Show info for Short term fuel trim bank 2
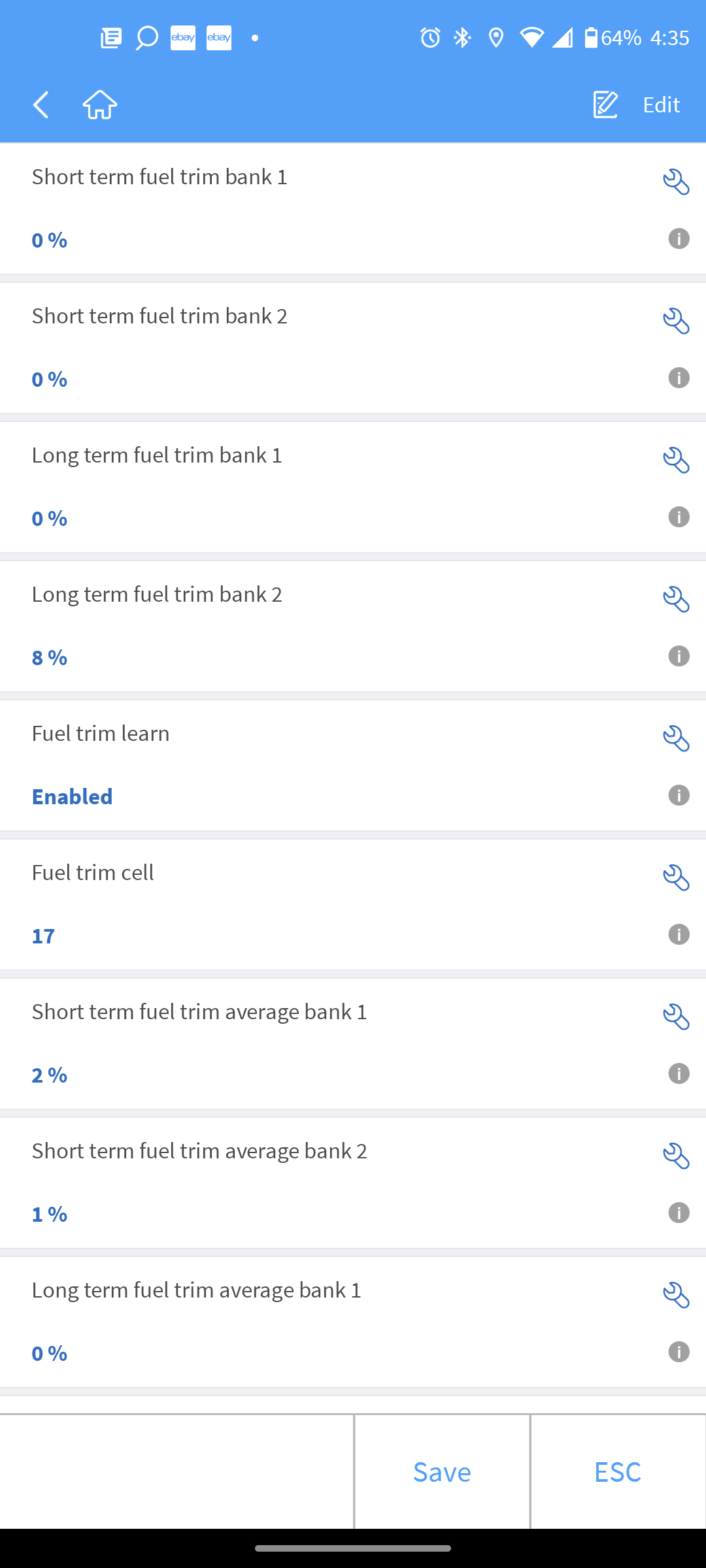Viewport: 706px width, 1568px height. click(x=679, y=378)
